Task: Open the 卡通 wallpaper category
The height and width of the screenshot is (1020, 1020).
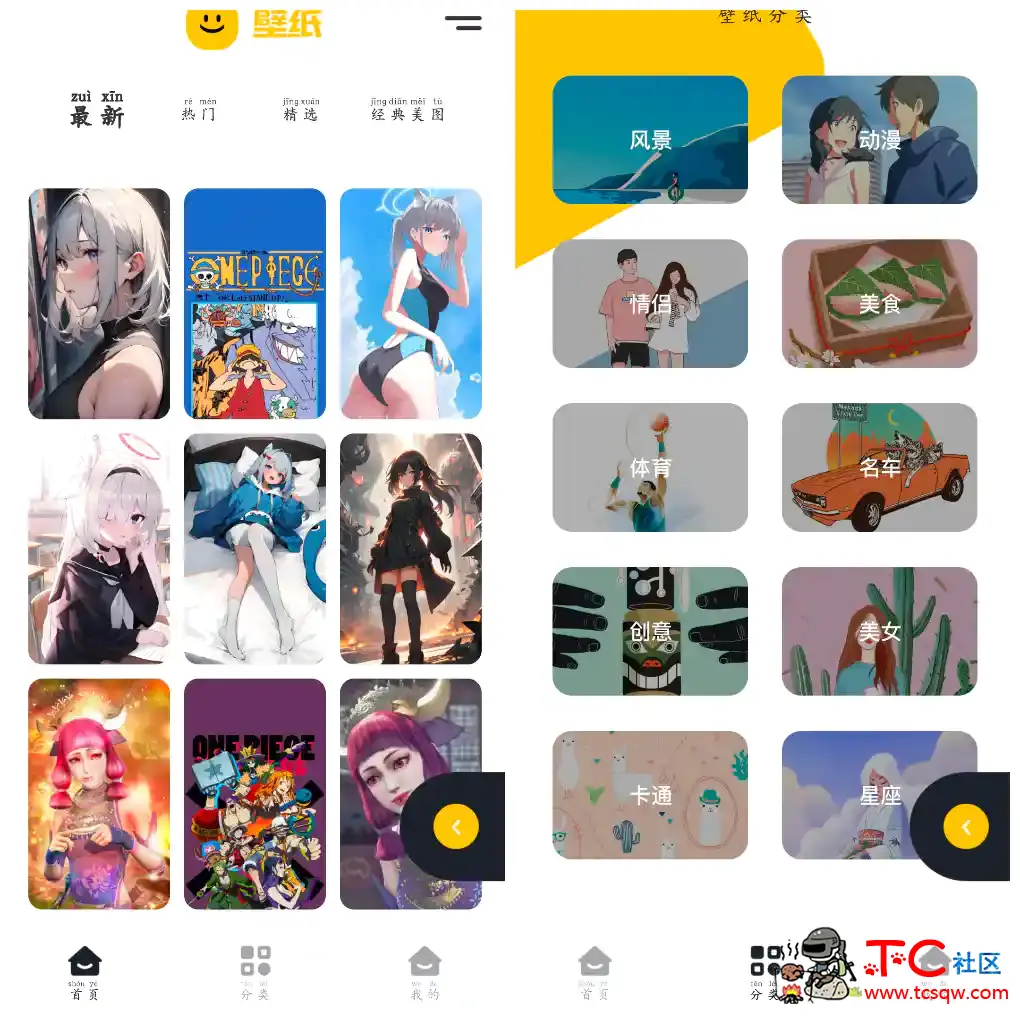Action: coord(650,795)
